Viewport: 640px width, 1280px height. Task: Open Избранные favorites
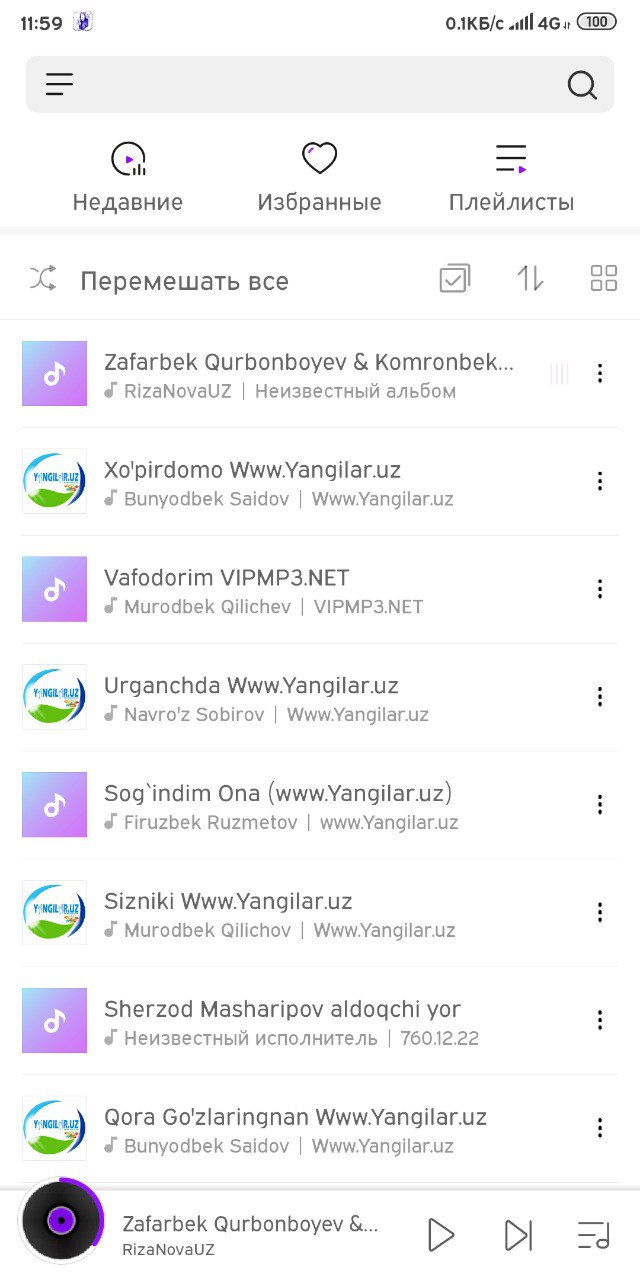[319, 177]
